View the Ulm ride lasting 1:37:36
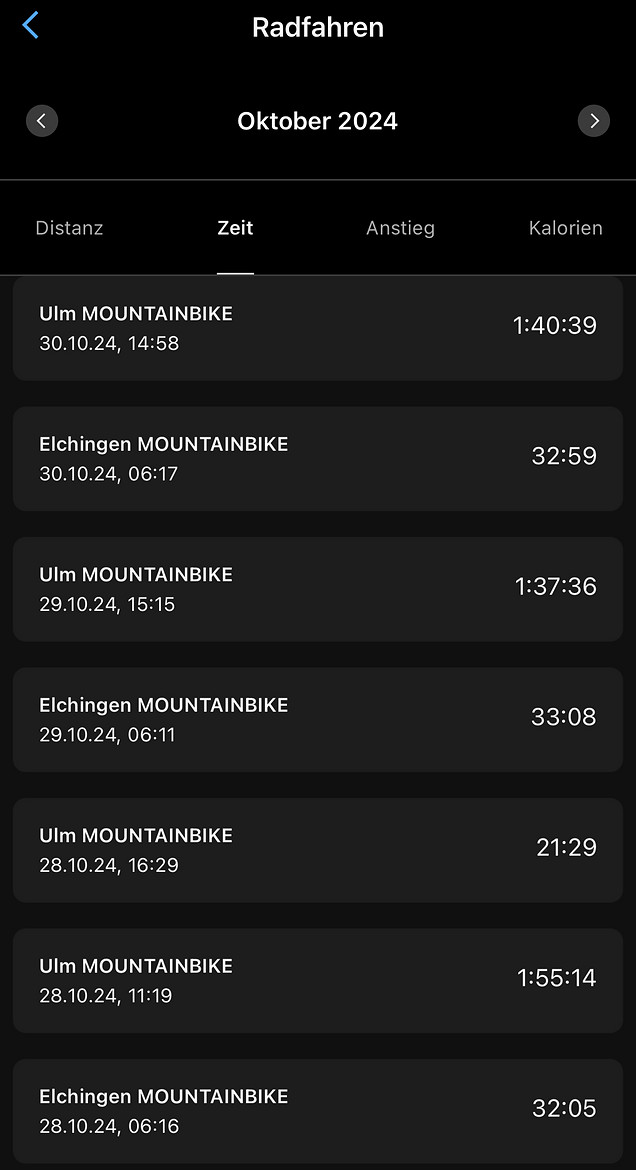The width and height of the screenshot is (636, 1170). click(318, 589)
